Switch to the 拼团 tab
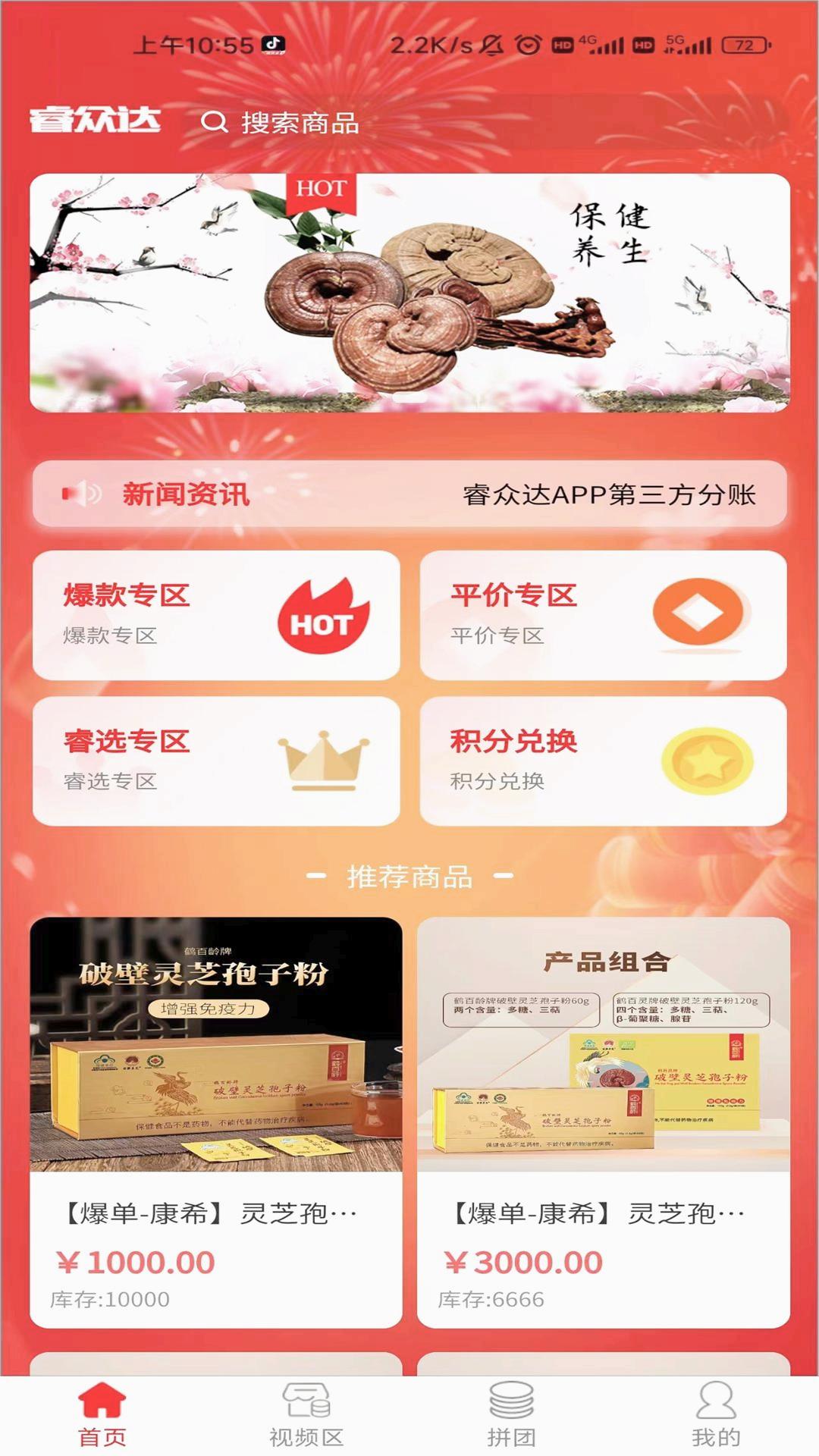The height and width of the screenshot is (1456, 819). pyautogui.click(x=511, y=1415)
